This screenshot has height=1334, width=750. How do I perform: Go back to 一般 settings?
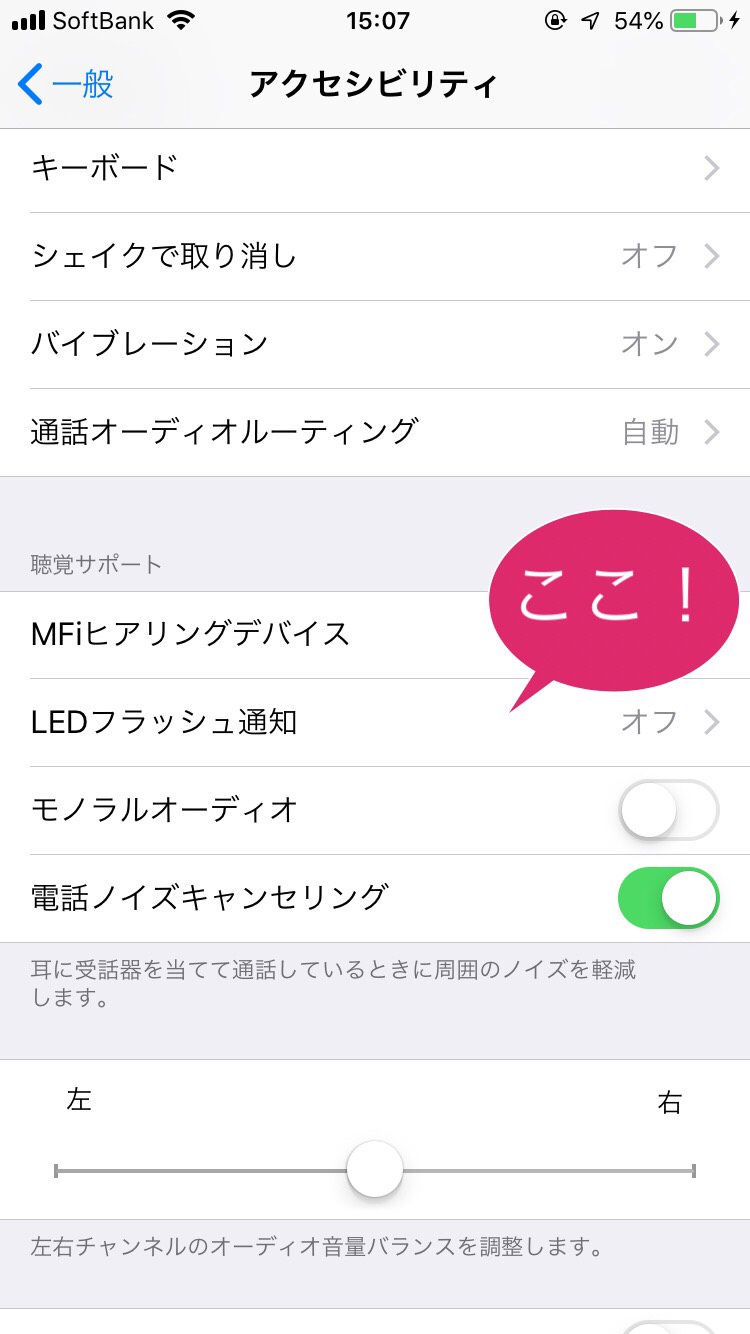click(66, 85)
